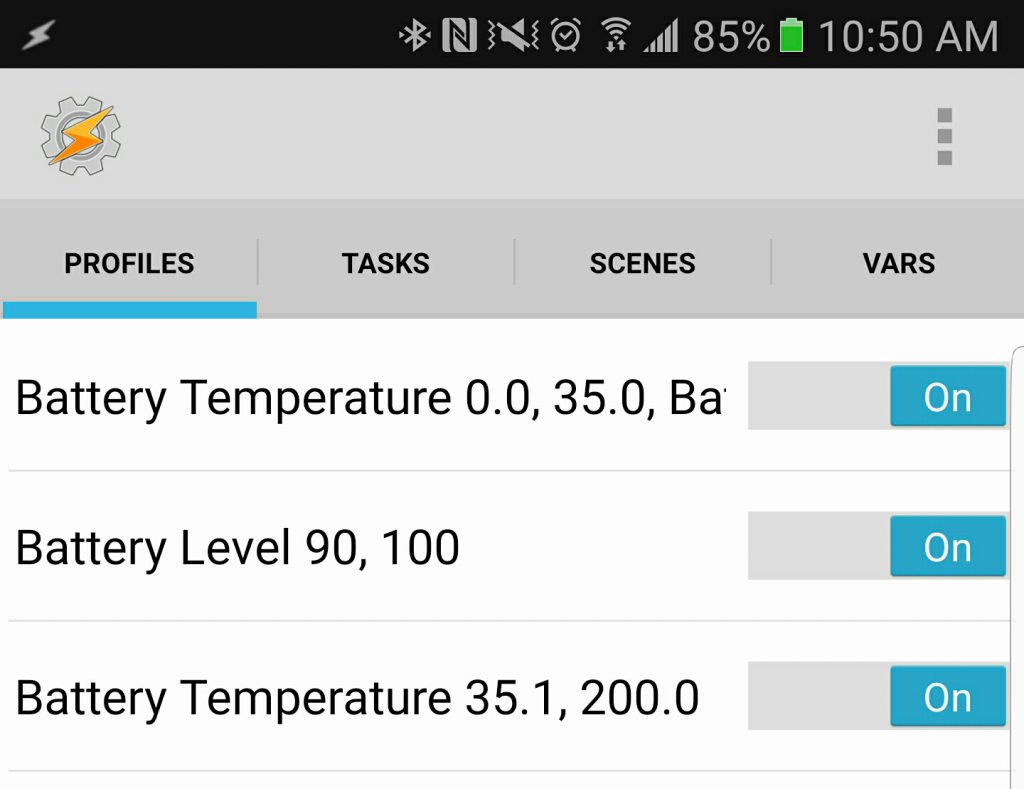Tap the Tasker lightning gear icon
Viewport: 1024px width, 789px height.
click(80, 135)
